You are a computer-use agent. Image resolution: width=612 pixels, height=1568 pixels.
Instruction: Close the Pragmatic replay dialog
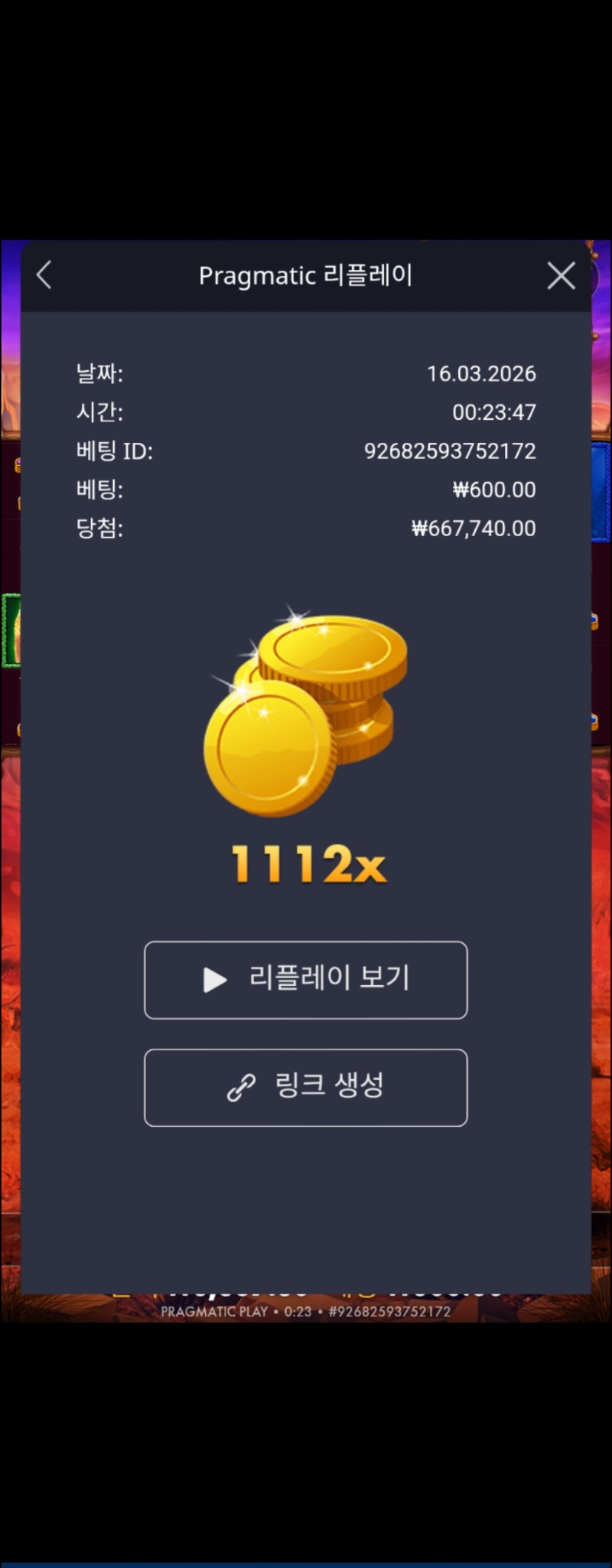561,275
